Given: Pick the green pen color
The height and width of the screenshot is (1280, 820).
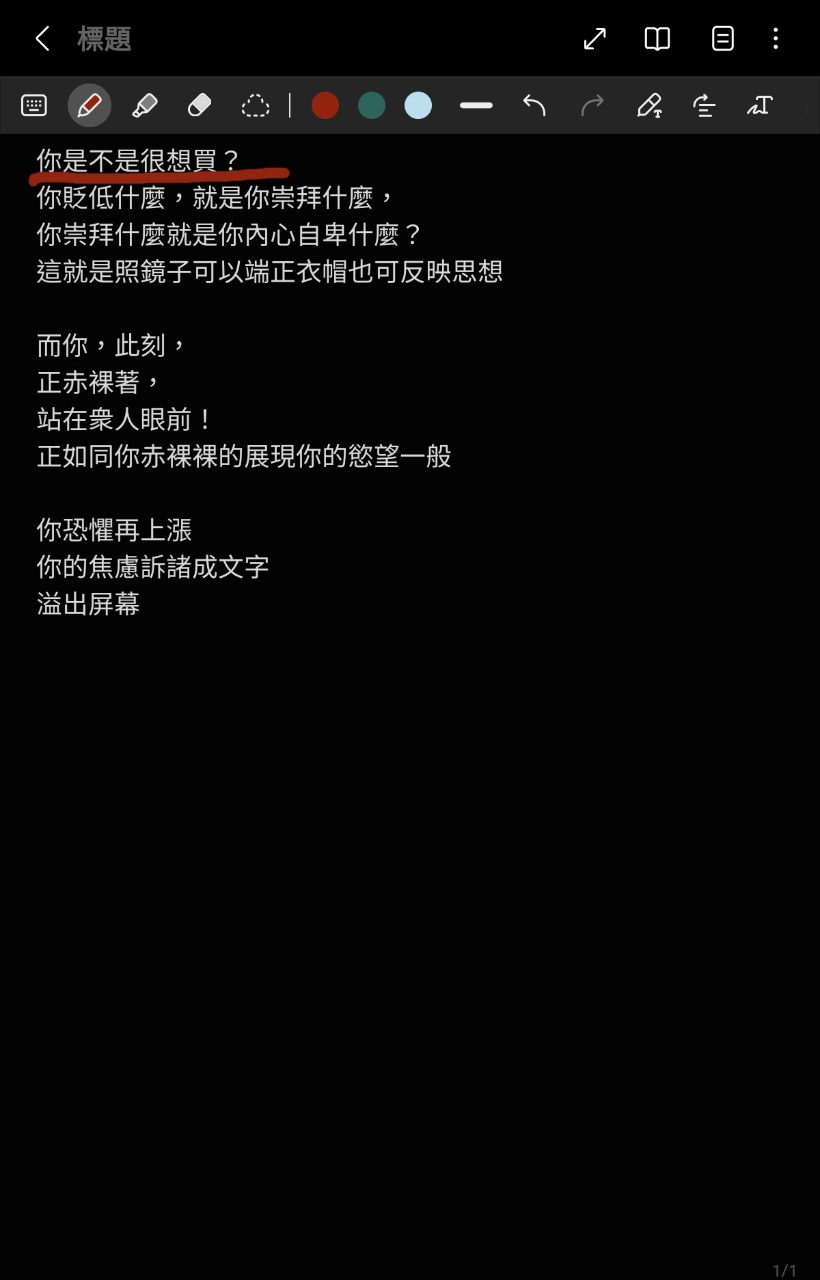Looking at the screenshot, I should pyautogui.click(x=372, y=105).
